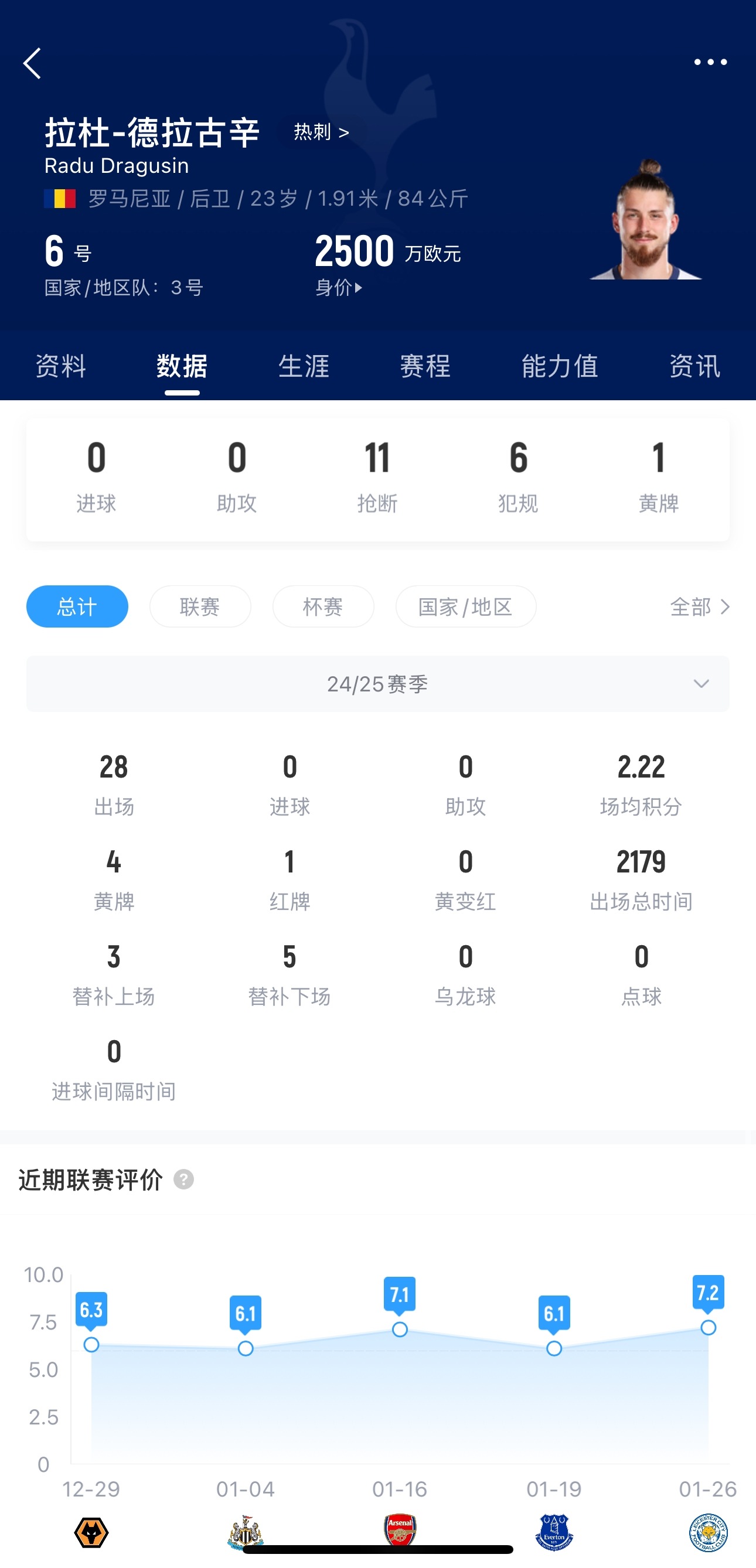Switch to the 能力值 tab

tap(560, 366)
